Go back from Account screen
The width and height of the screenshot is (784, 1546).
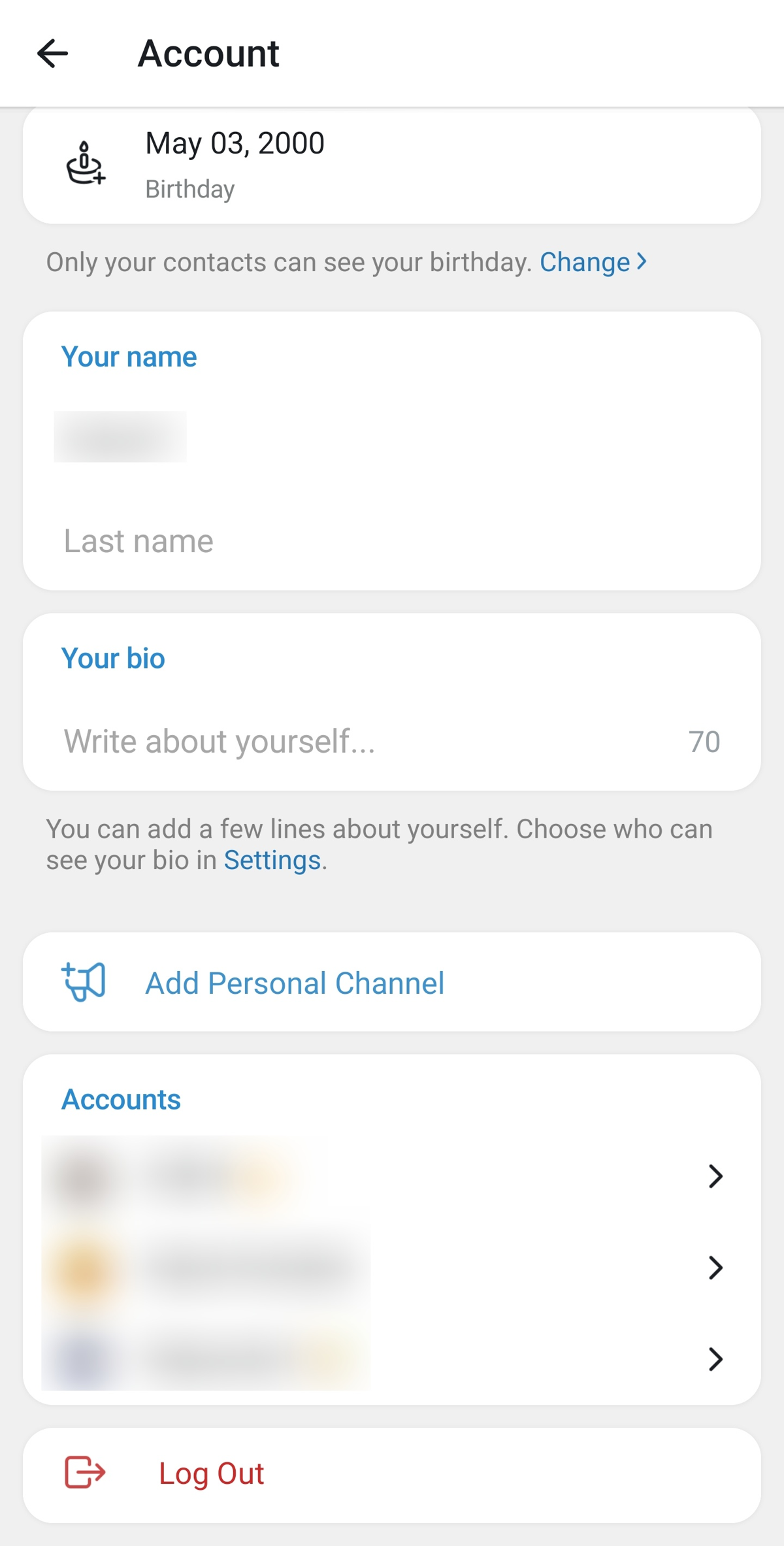click(52, 54)
